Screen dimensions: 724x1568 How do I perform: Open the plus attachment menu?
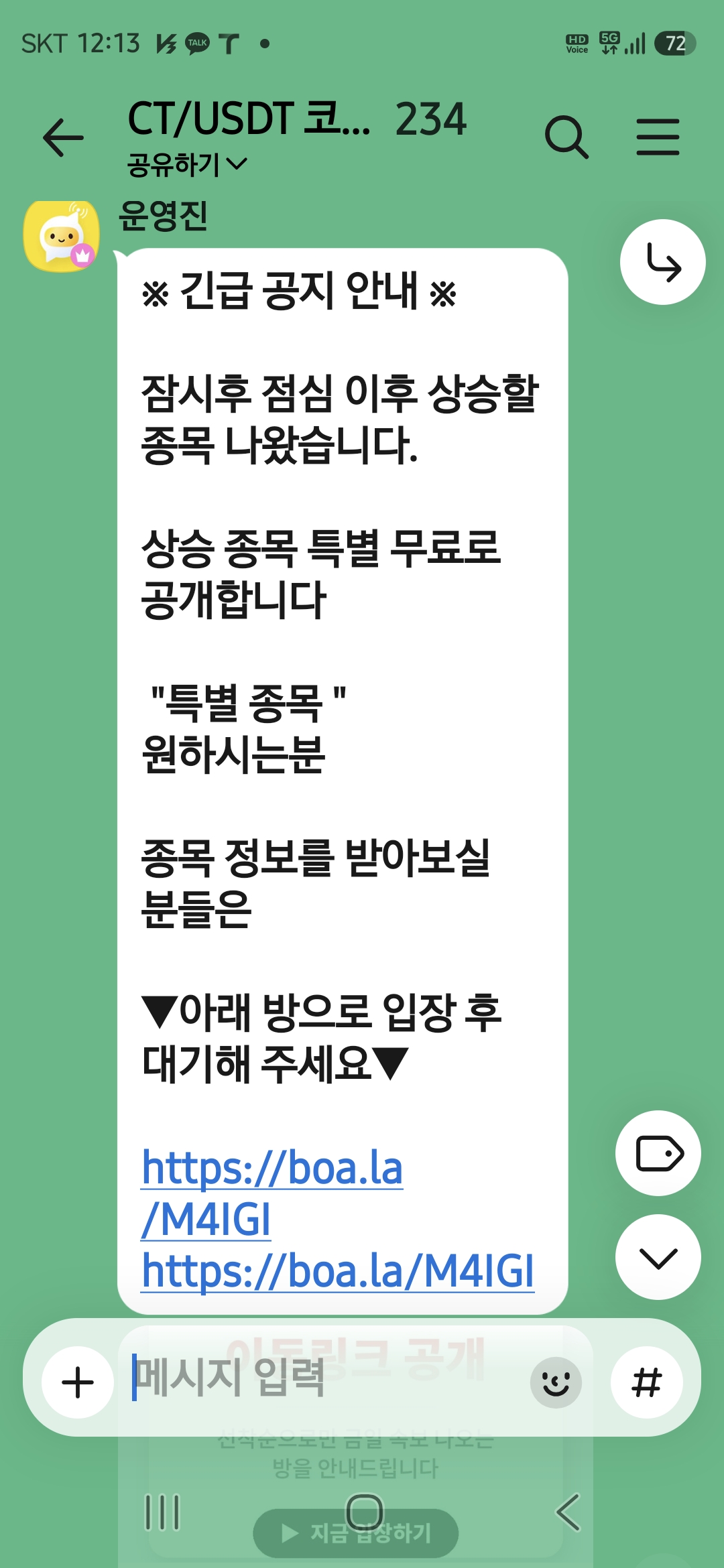pos(78,1382)
